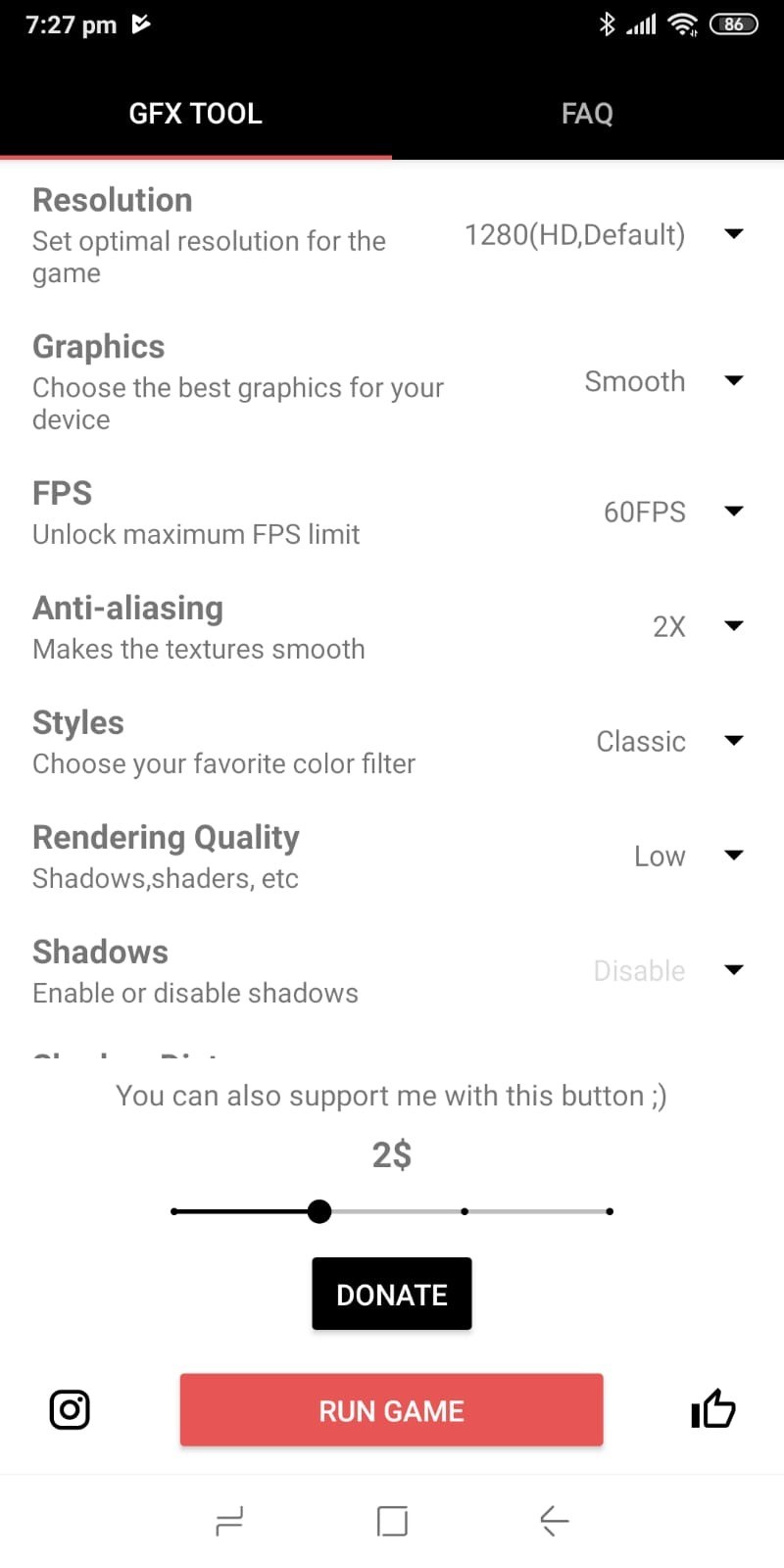The width and height of the screenshot is (784, 1568).
Task: Open the Anti-aliasing 2X dropdown
Action: (697, 626)
